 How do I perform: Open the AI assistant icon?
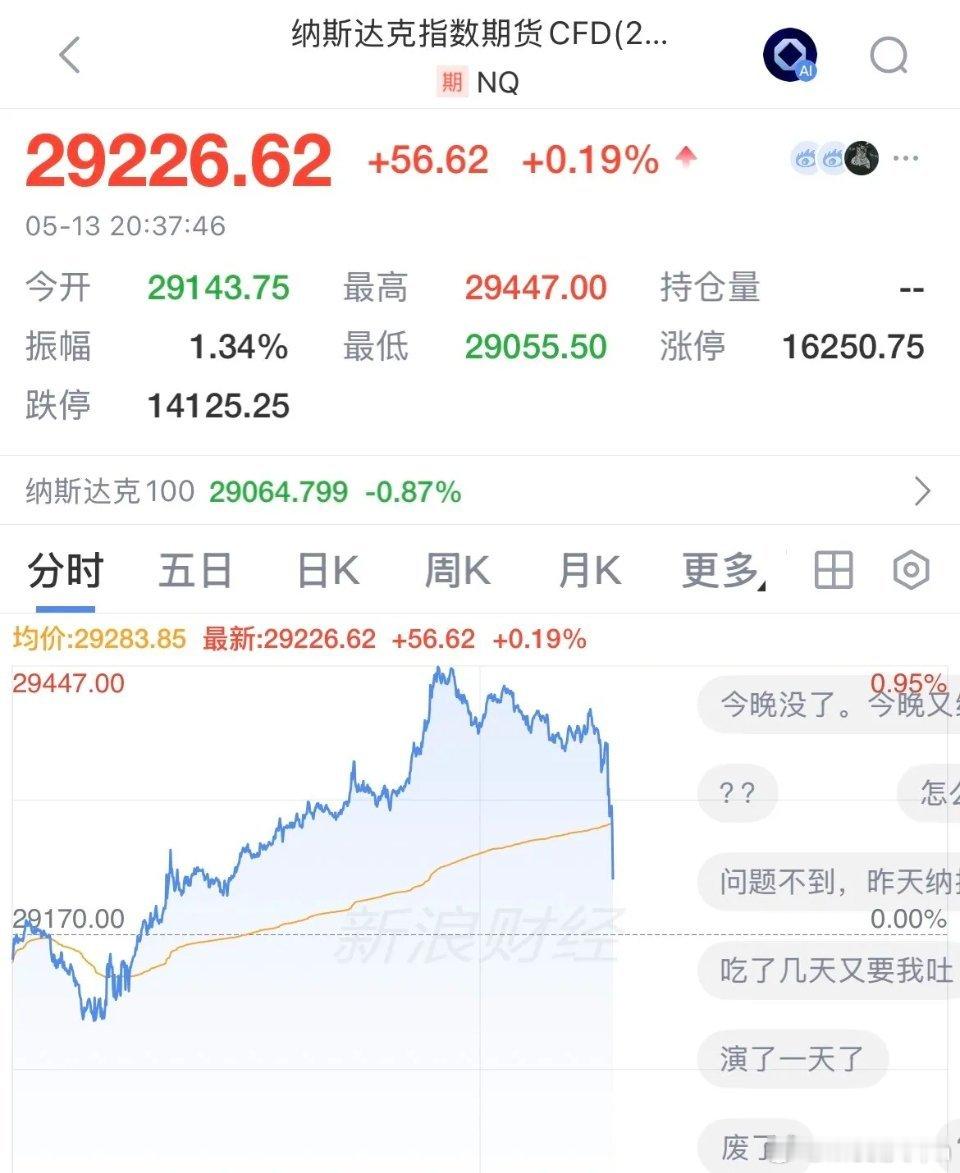pos(790,55)
